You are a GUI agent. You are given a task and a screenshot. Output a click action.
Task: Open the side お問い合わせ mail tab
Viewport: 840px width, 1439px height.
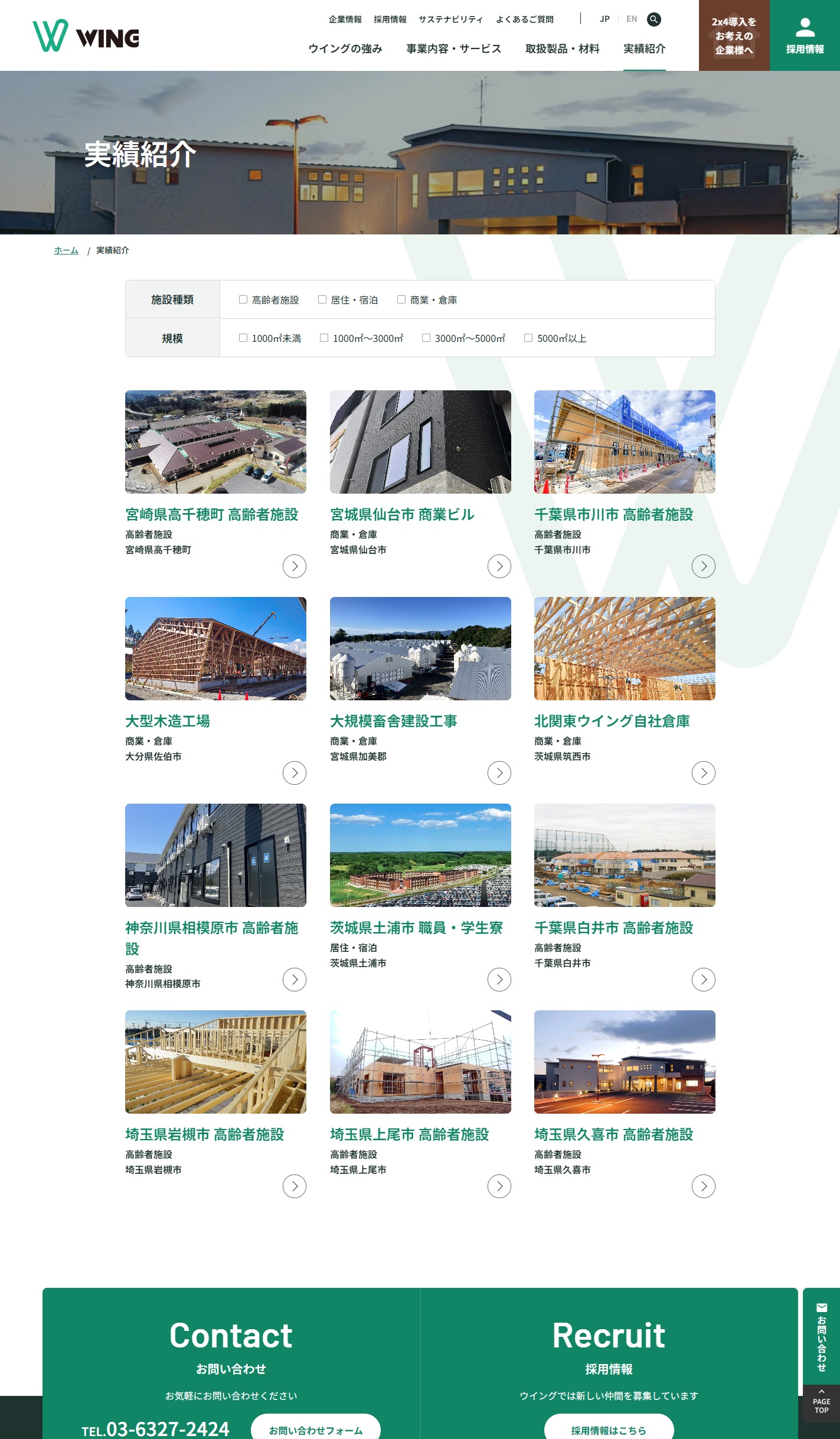(821, 1337)
